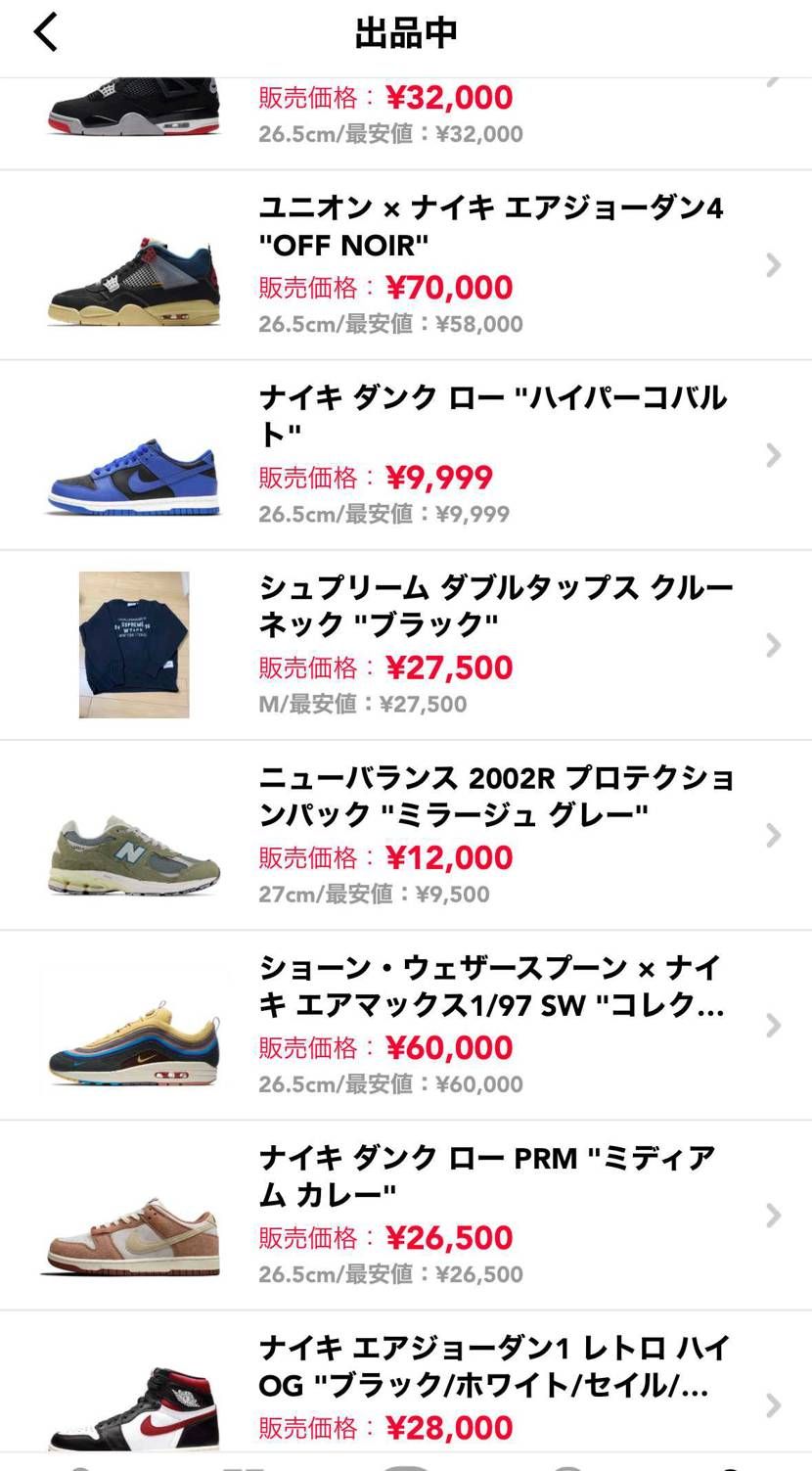The image size is (812, 1471).
Task: Go back from the 出品中 screen
Action: [x=46, y=32]
